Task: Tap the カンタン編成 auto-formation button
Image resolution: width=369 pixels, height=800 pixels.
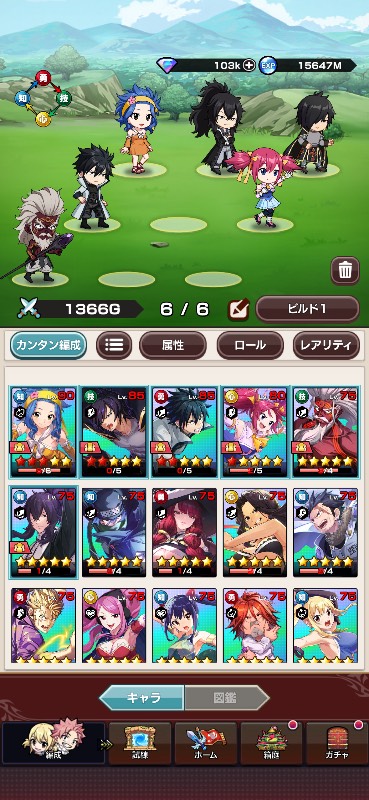Action: coord(48,345)
